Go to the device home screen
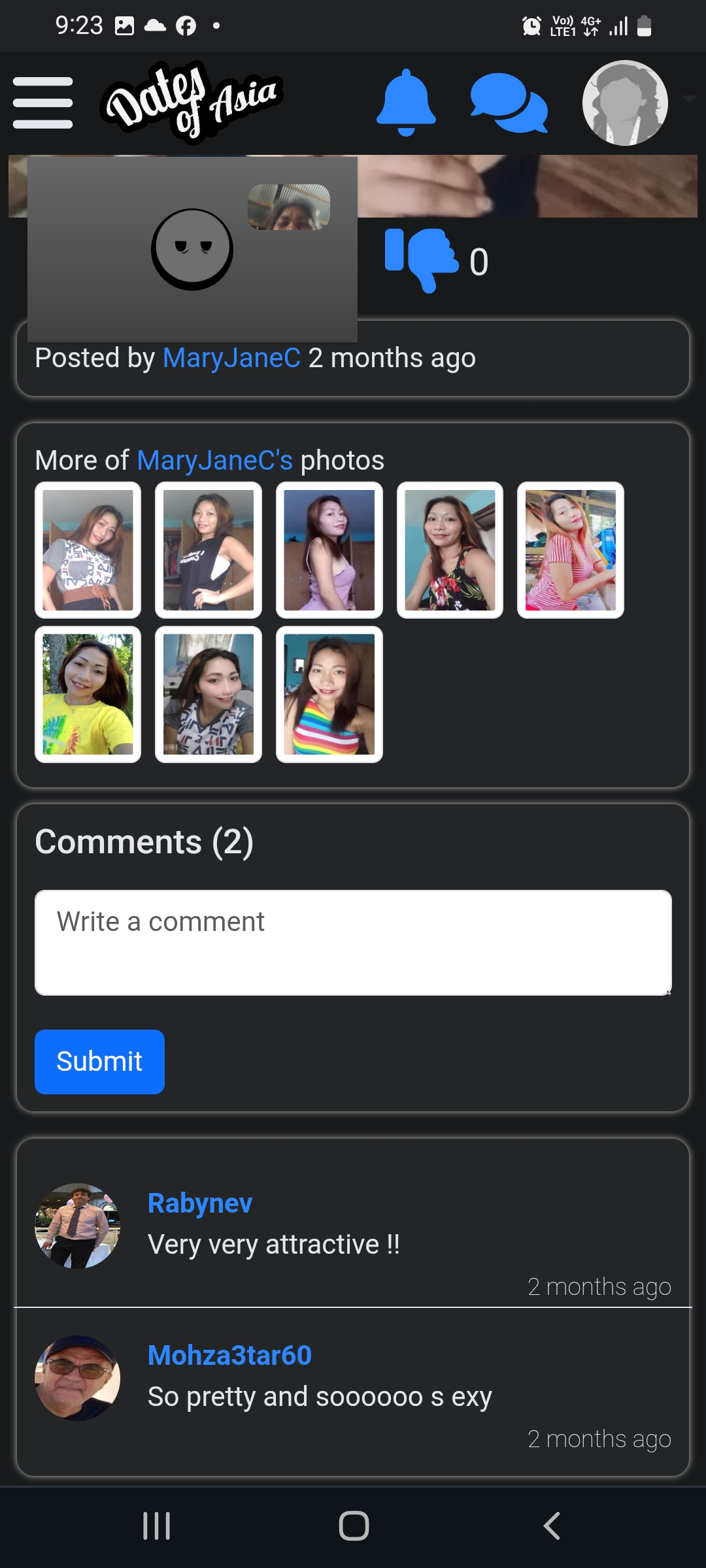Image resolution: width=706 pixels, height=1568 pixels. pyautogui.click(x=354, y=1526)
